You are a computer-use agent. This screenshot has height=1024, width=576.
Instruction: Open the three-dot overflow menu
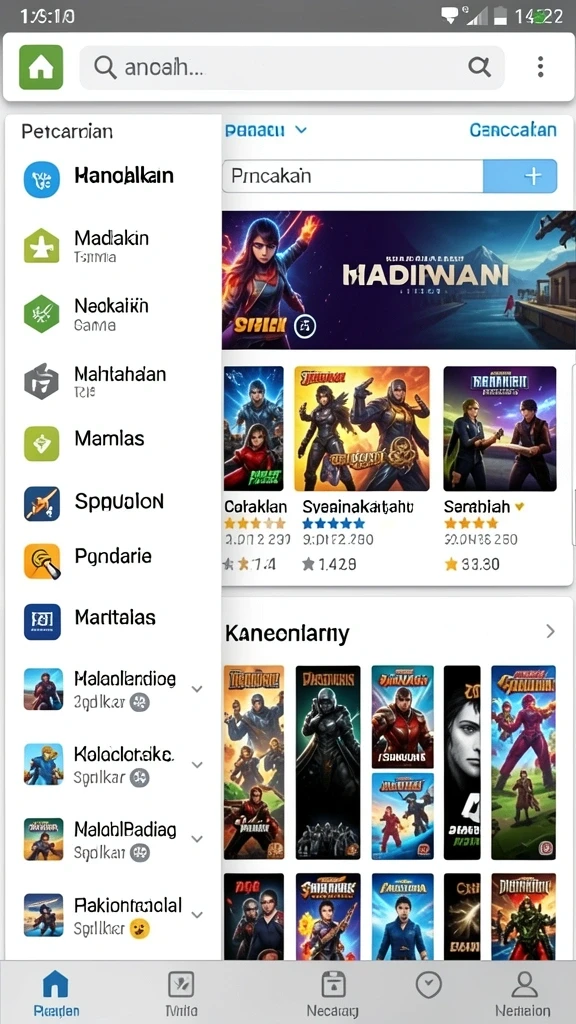tap(540, 67)
